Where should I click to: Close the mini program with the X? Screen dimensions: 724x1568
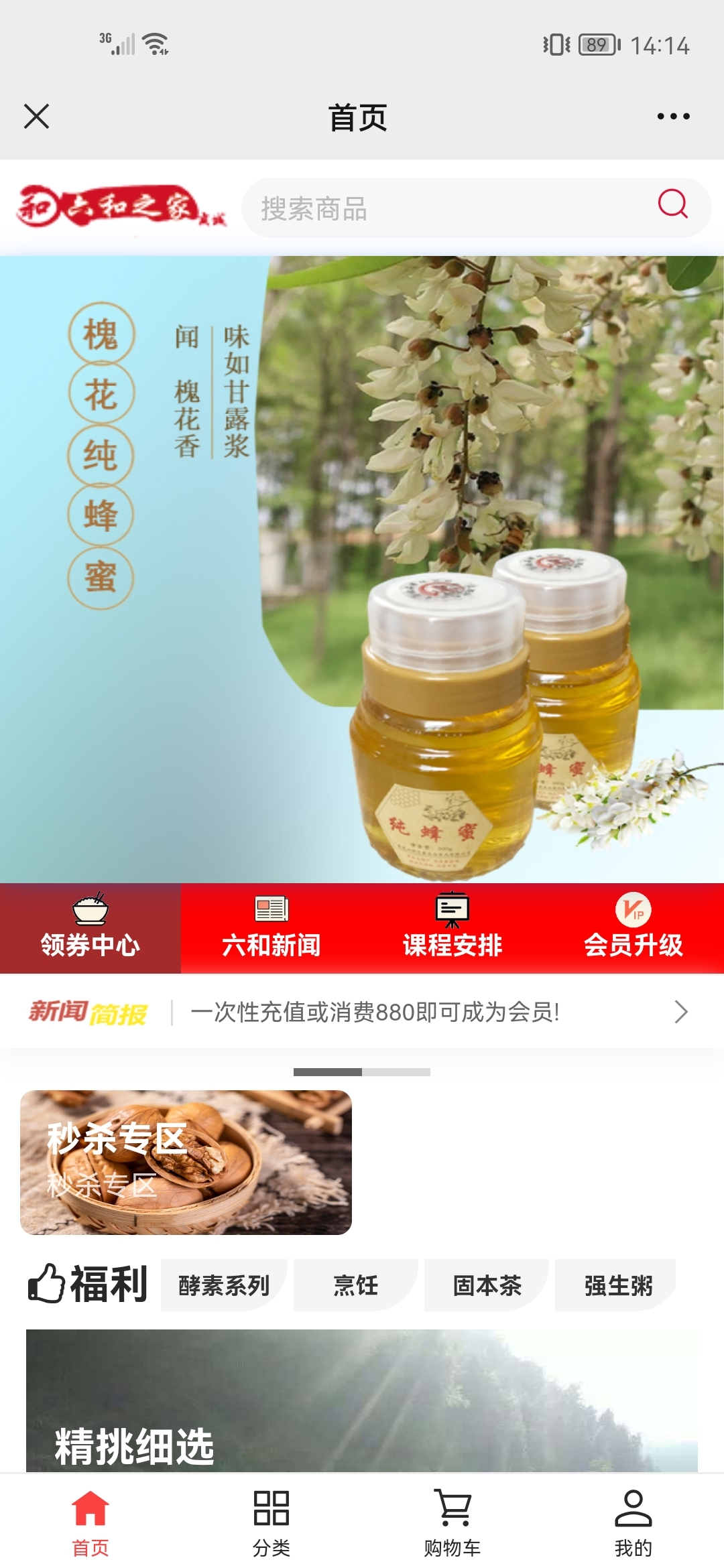[37, 117]
